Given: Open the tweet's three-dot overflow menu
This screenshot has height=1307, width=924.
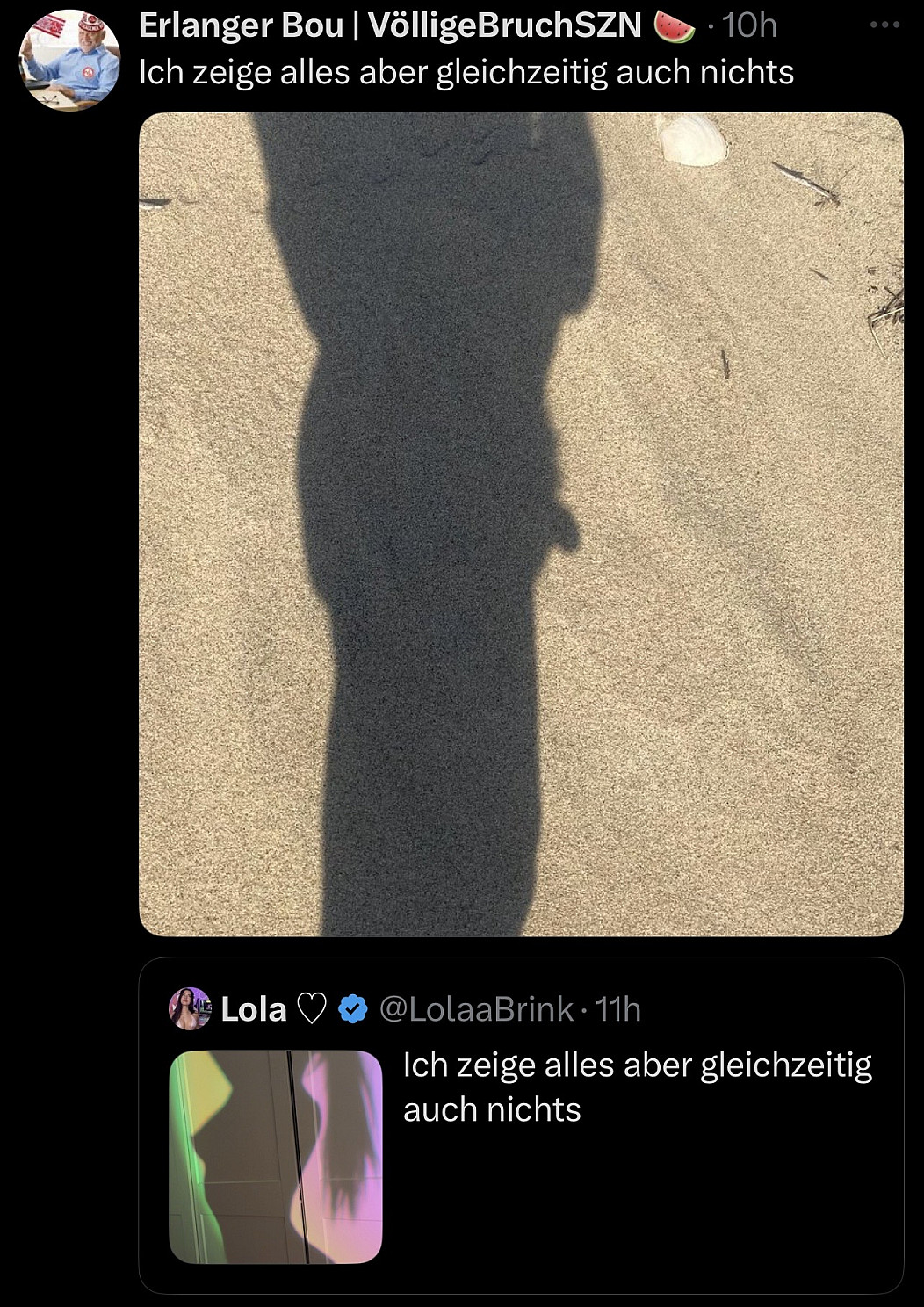Looking at the screenshot, I should pos(884,25).
